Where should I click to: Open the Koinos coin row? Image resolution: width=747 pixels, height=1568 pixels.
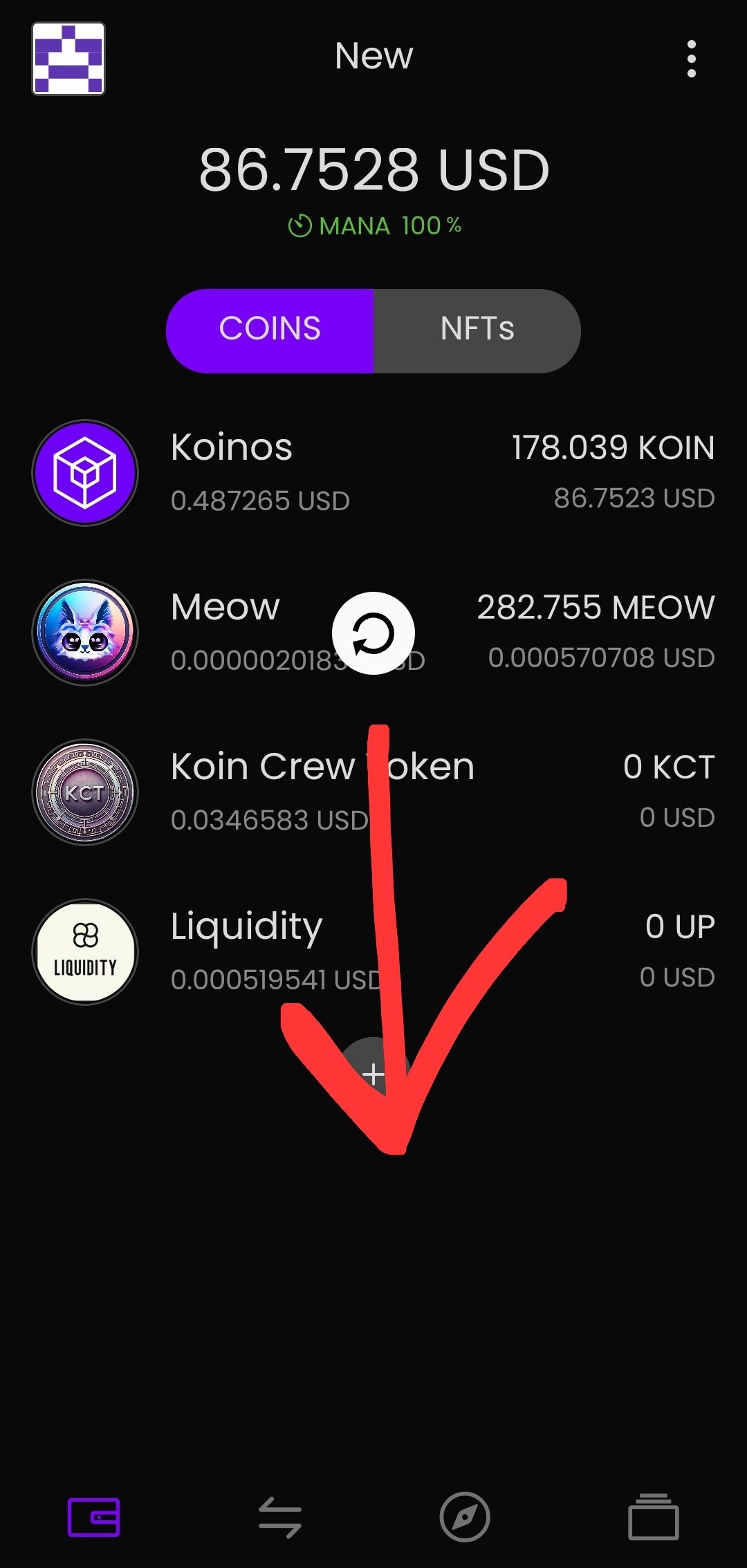[x=373, y=473]
